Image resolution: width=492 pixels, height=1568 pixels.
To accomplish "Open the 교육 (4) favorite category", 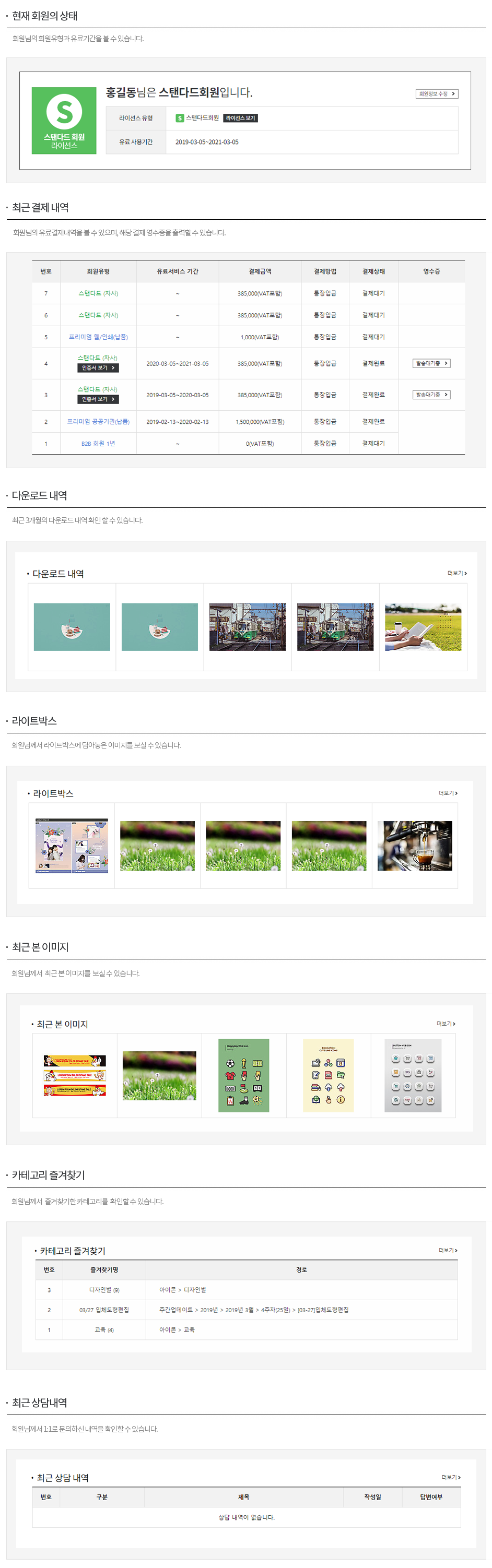I will (x=104, y=1329).
